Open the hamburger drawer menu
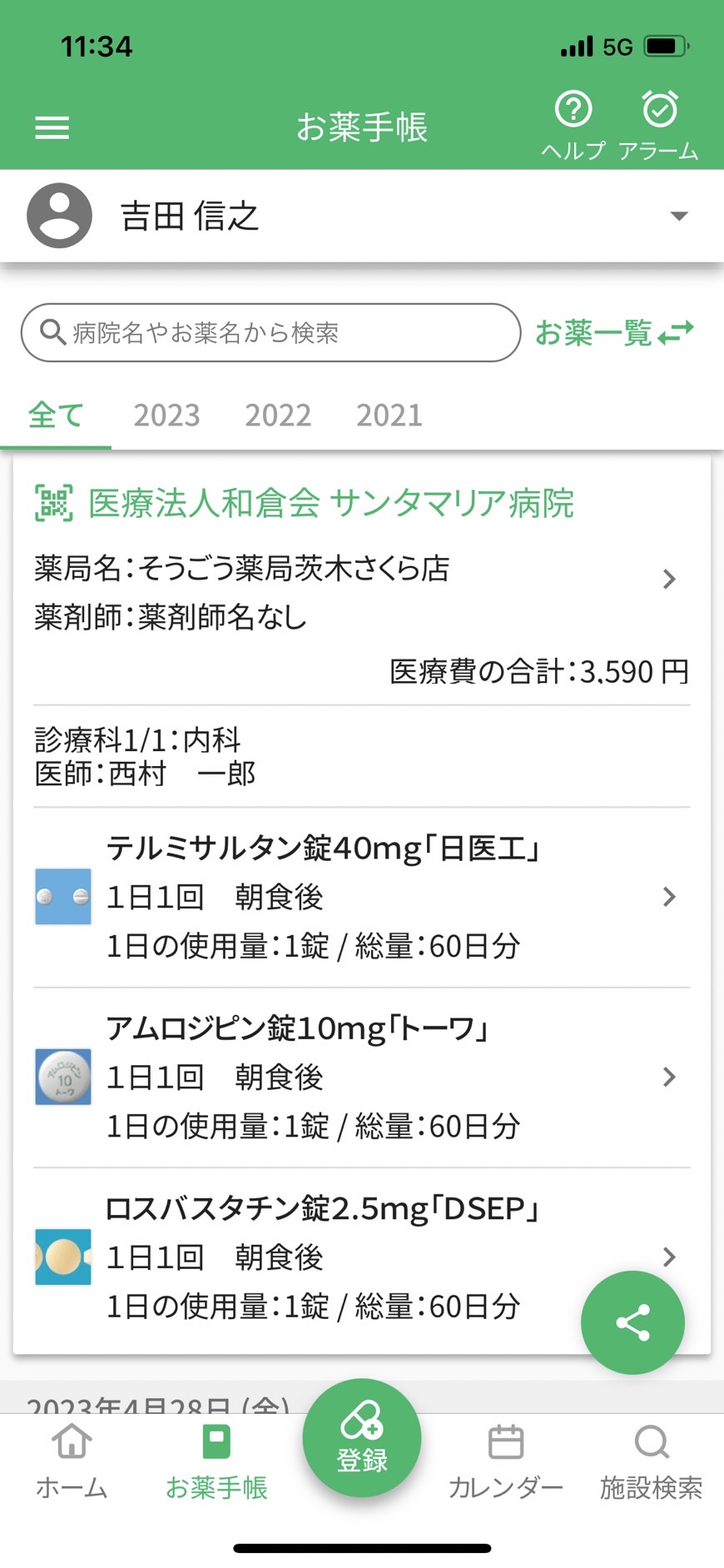Viewport: 724px width, 1568px height. pyautogui.click(x=52, y=127)
